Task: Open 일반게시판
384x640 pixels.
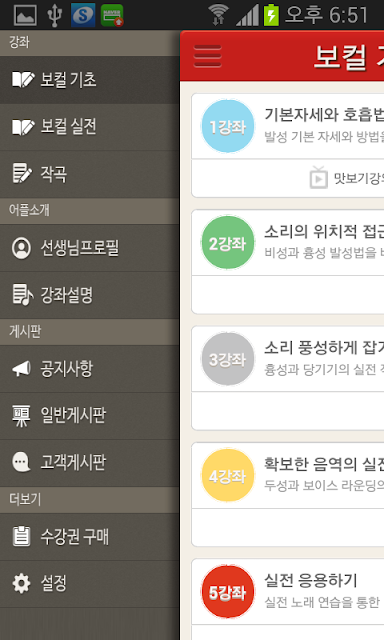Action: tap(89, 416)
